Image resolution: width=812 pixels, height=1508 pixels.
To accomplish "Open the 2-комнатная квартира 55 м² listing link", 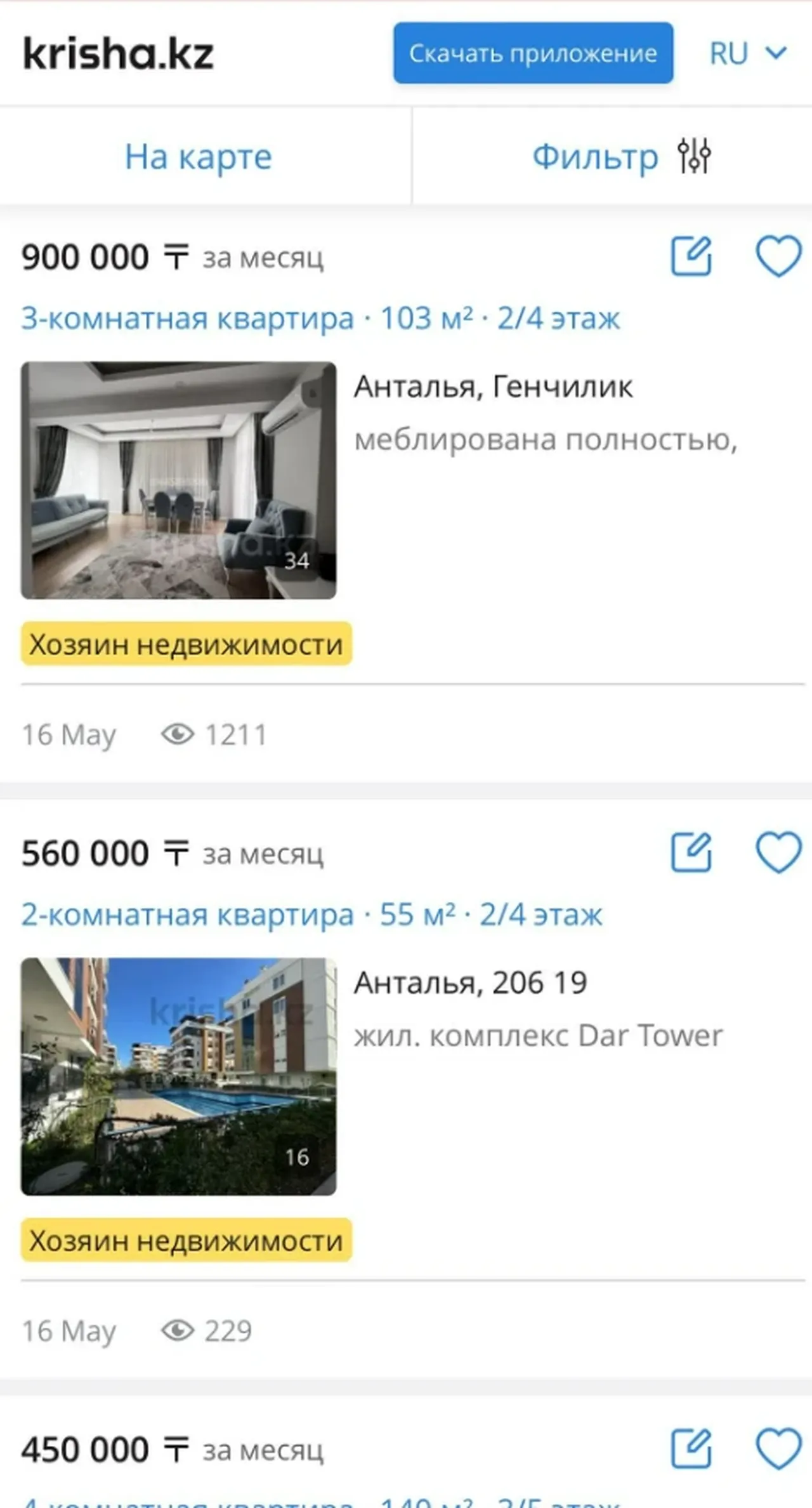I will (x=311, y=915).
